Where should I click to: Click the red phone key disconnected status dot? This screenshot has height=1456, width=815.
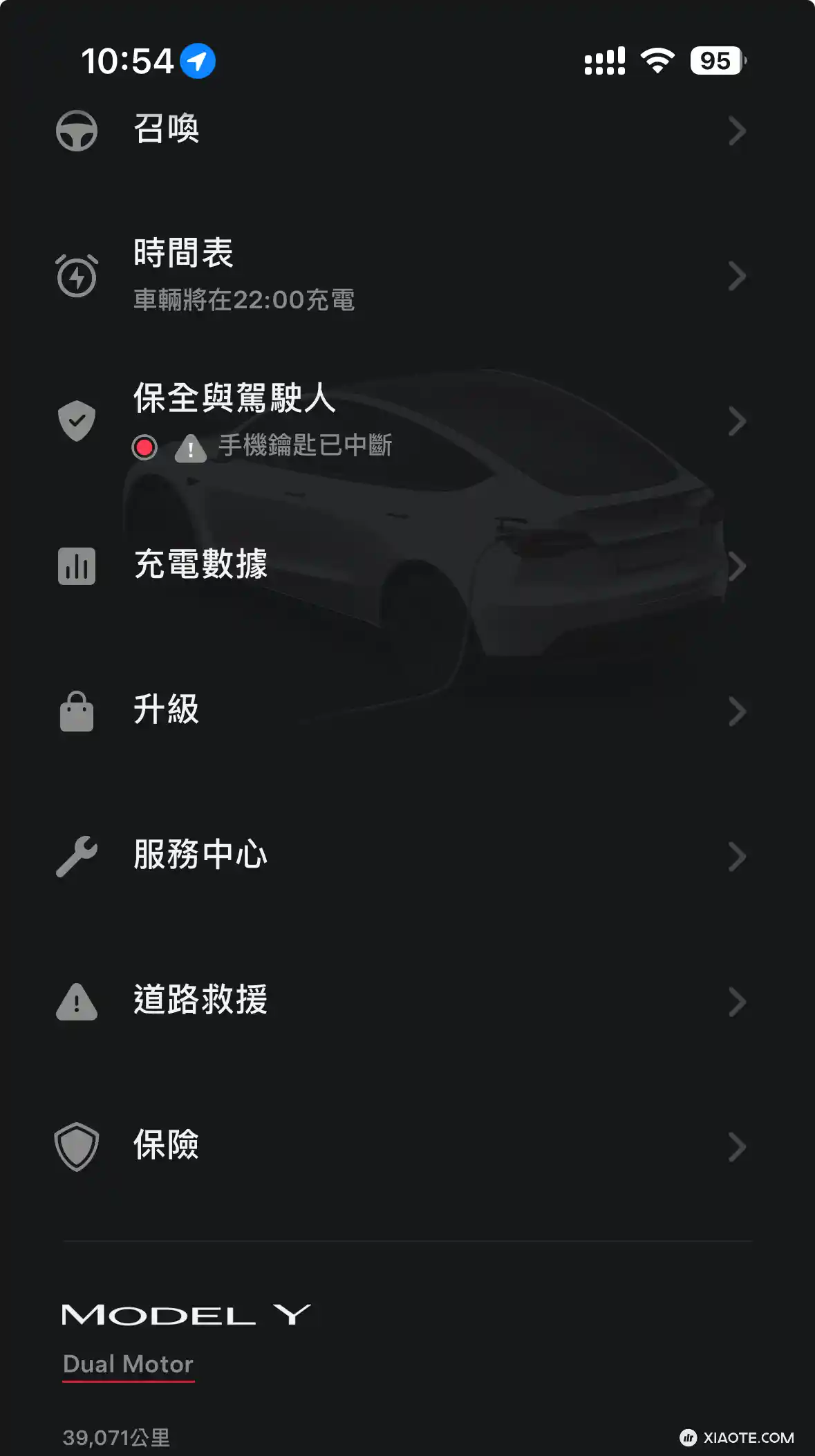[x=145, y=447]
